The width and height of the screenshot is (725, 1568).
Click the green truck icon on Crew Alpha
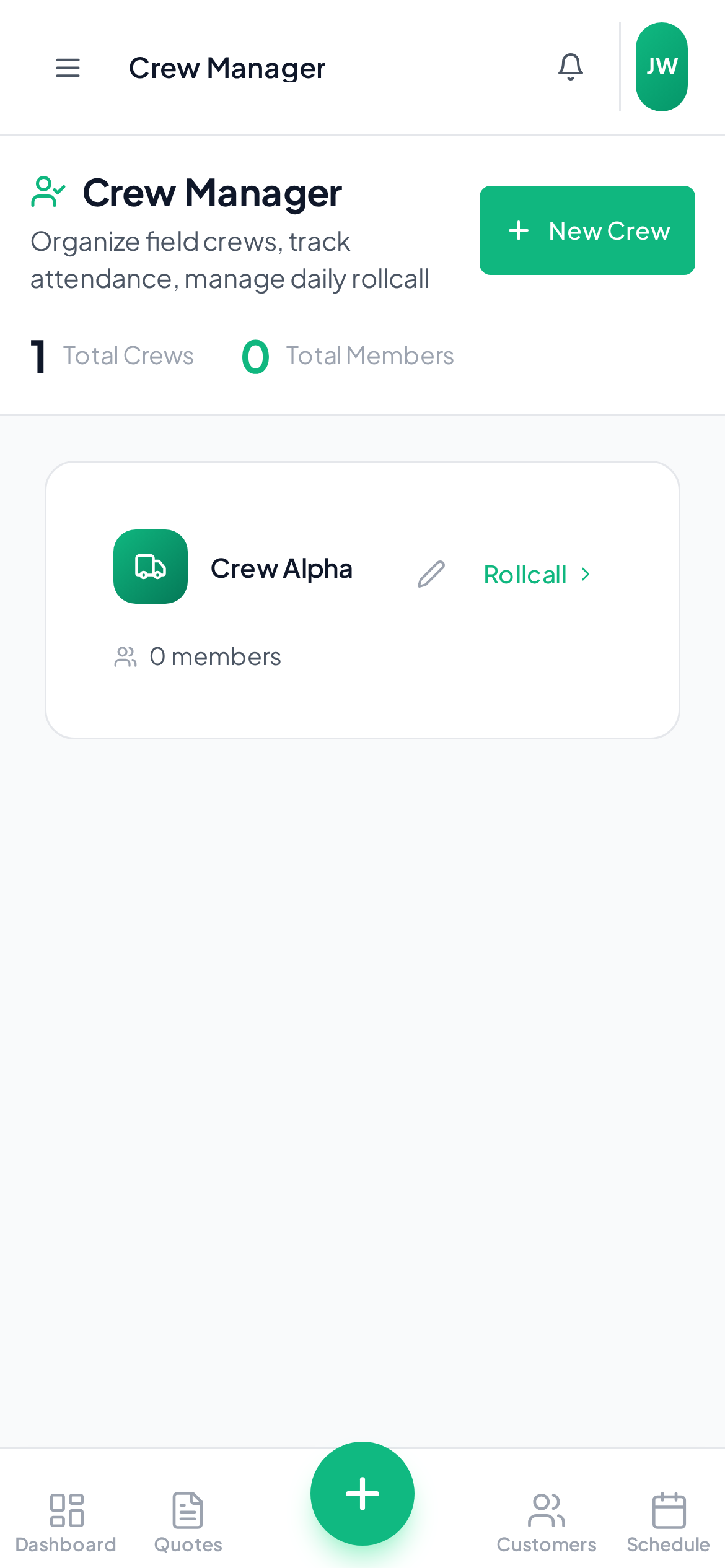point(150,567)
